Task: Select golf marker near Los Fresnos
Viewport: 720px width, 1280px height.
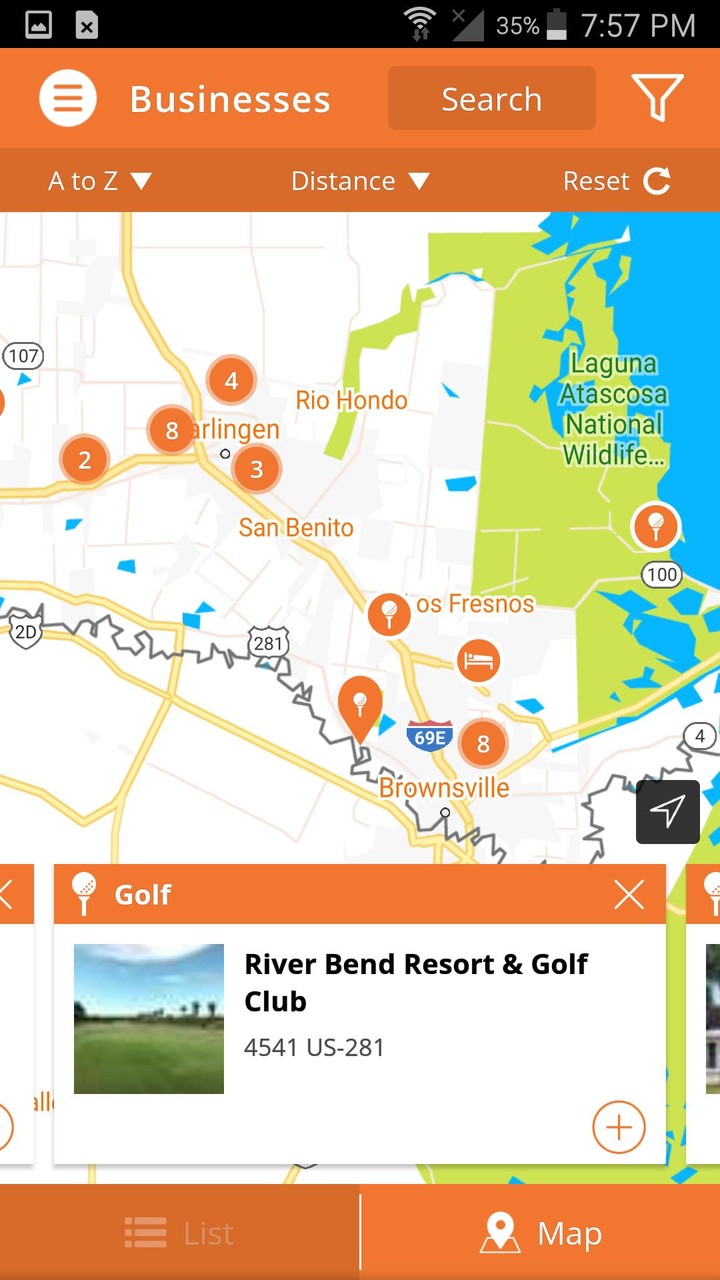Action: click(x=389, y=613)
